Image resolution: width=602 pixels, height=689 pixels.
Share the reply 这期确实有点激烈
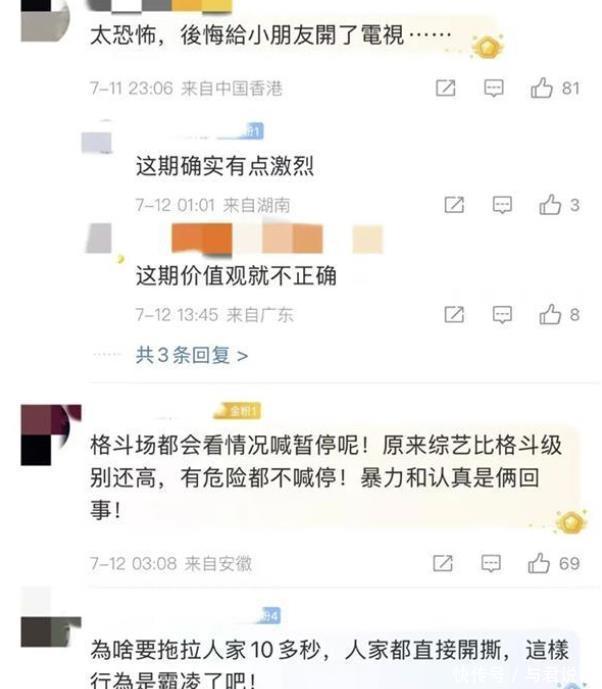pos(454,205)
